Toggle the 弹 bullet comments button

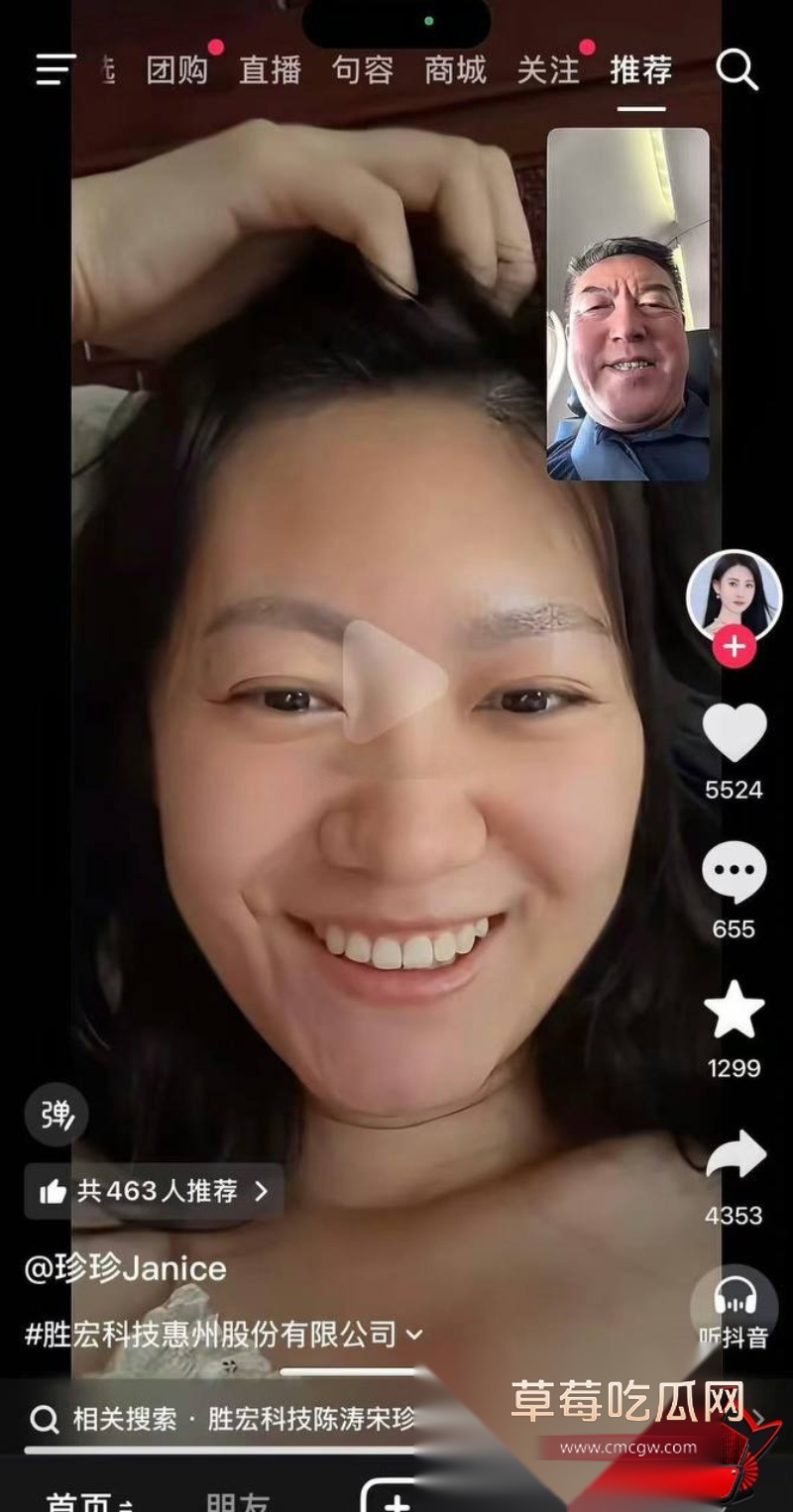point(57,1115)
